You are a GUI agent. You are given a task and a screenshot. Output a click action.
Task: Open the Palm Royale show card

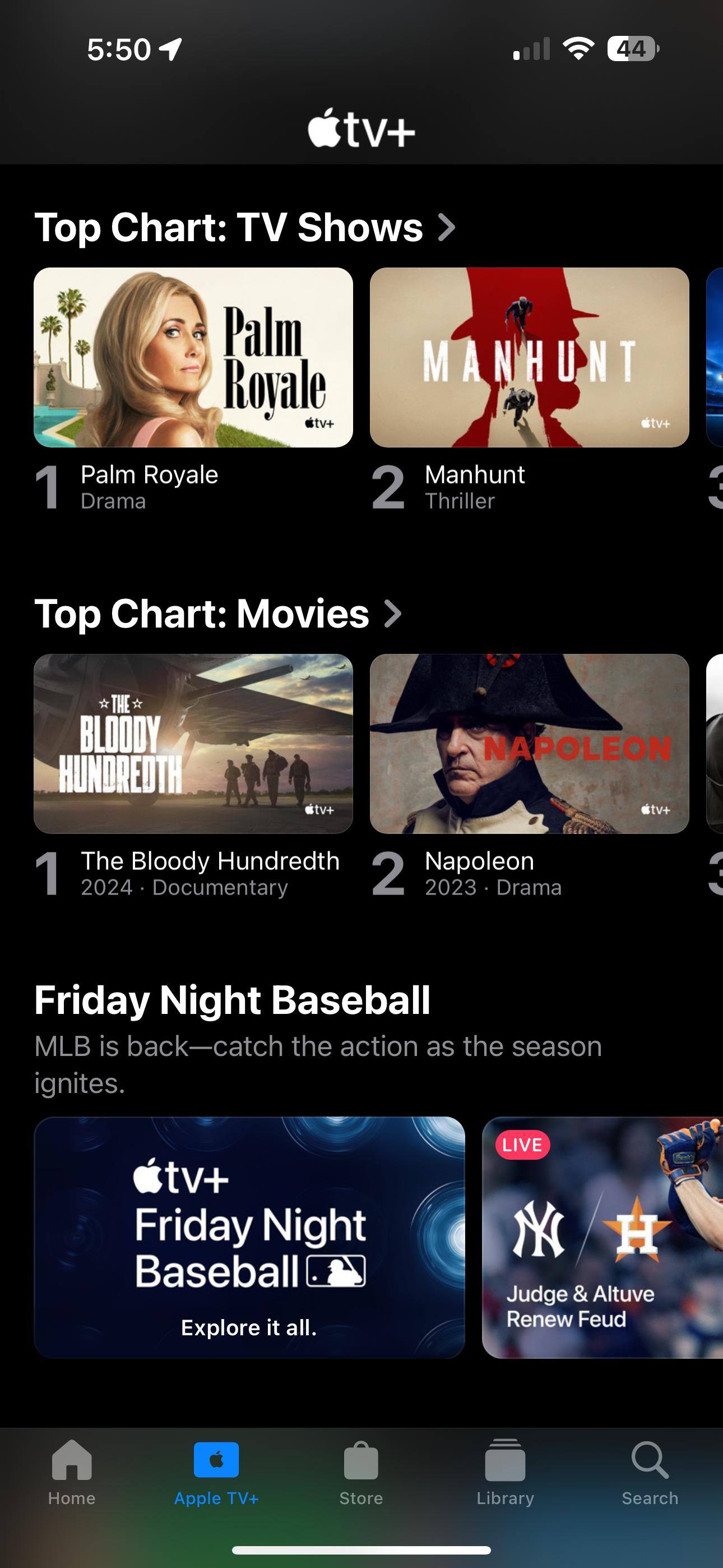coord(193,357)
